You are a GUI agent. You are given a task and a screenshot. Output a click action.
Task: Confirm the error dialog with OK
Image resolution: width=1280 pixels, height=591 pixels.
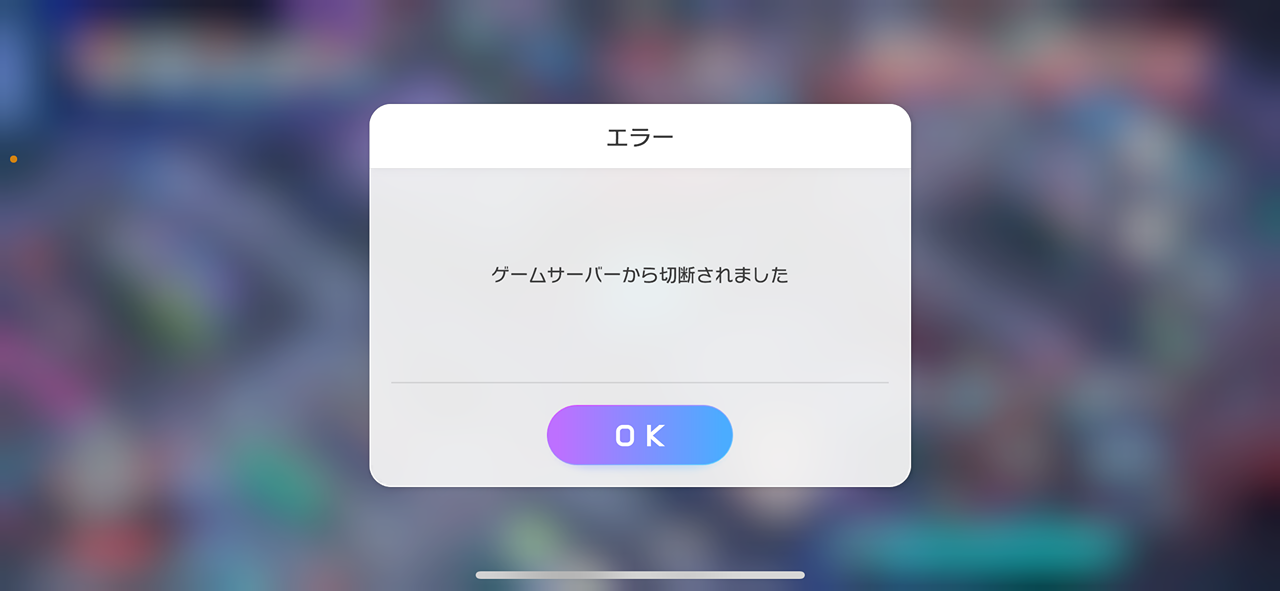coord(639,435)
